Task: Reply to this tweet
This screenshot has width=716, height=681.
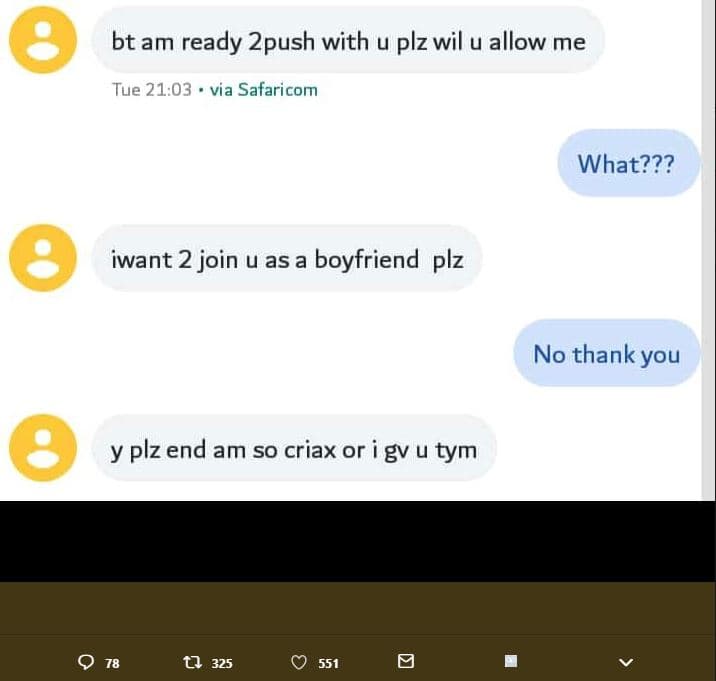Action: [x=87, y=662]
